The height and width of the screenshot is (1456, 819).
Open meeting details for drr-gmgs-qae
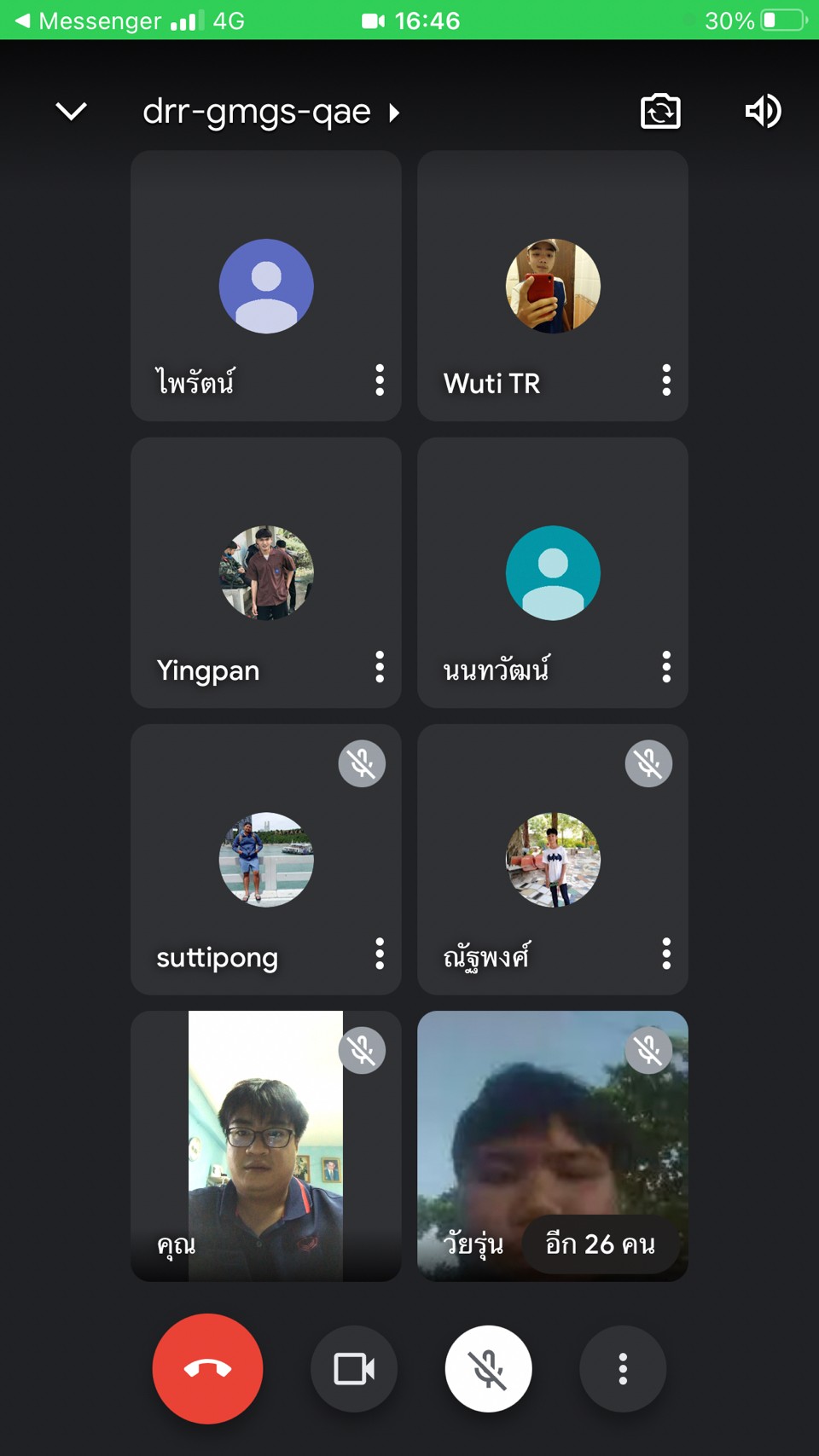point(270,112)
